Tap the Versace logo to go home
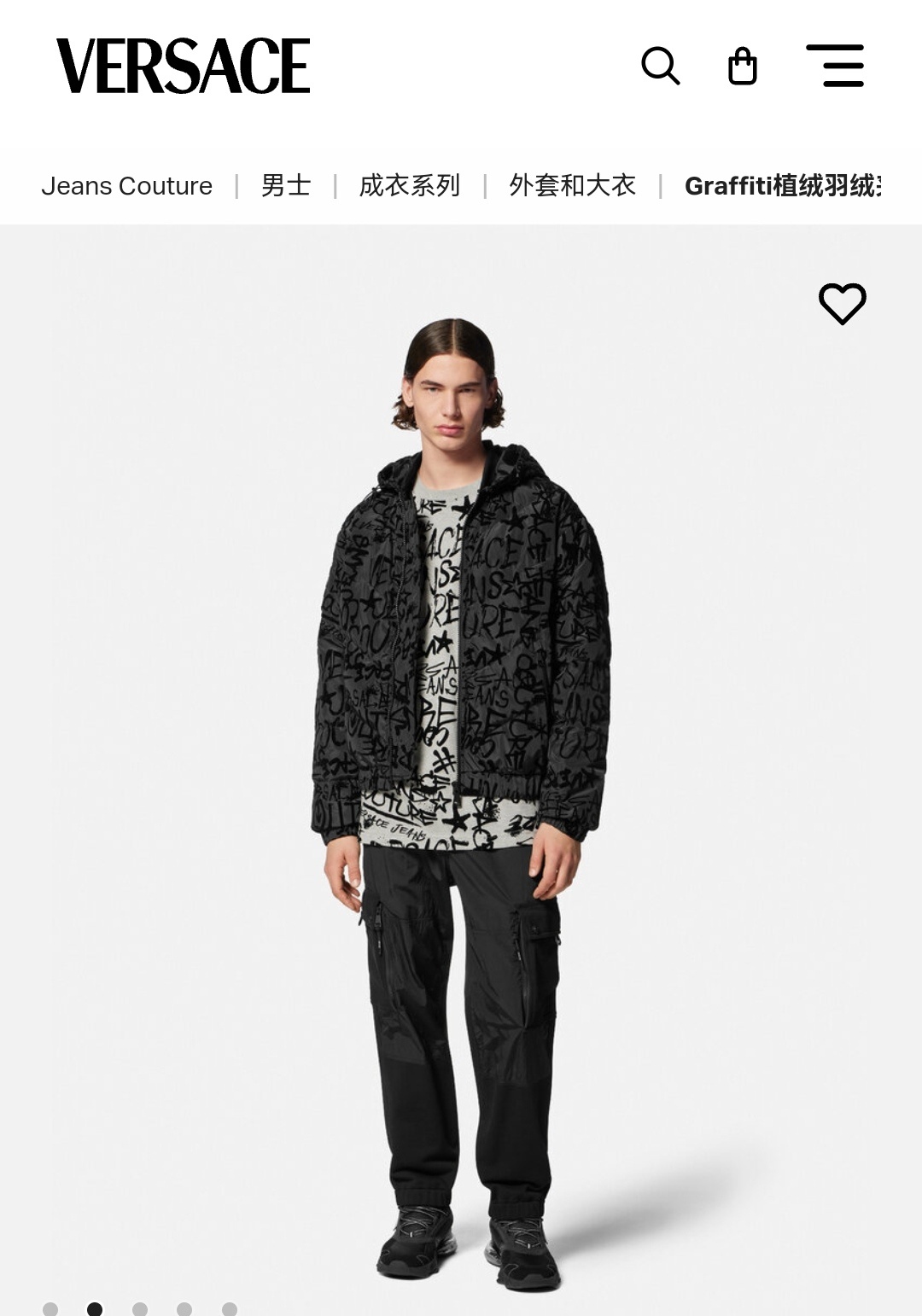This screenshot has height=1316, width=922. click(x=183, y=66)
